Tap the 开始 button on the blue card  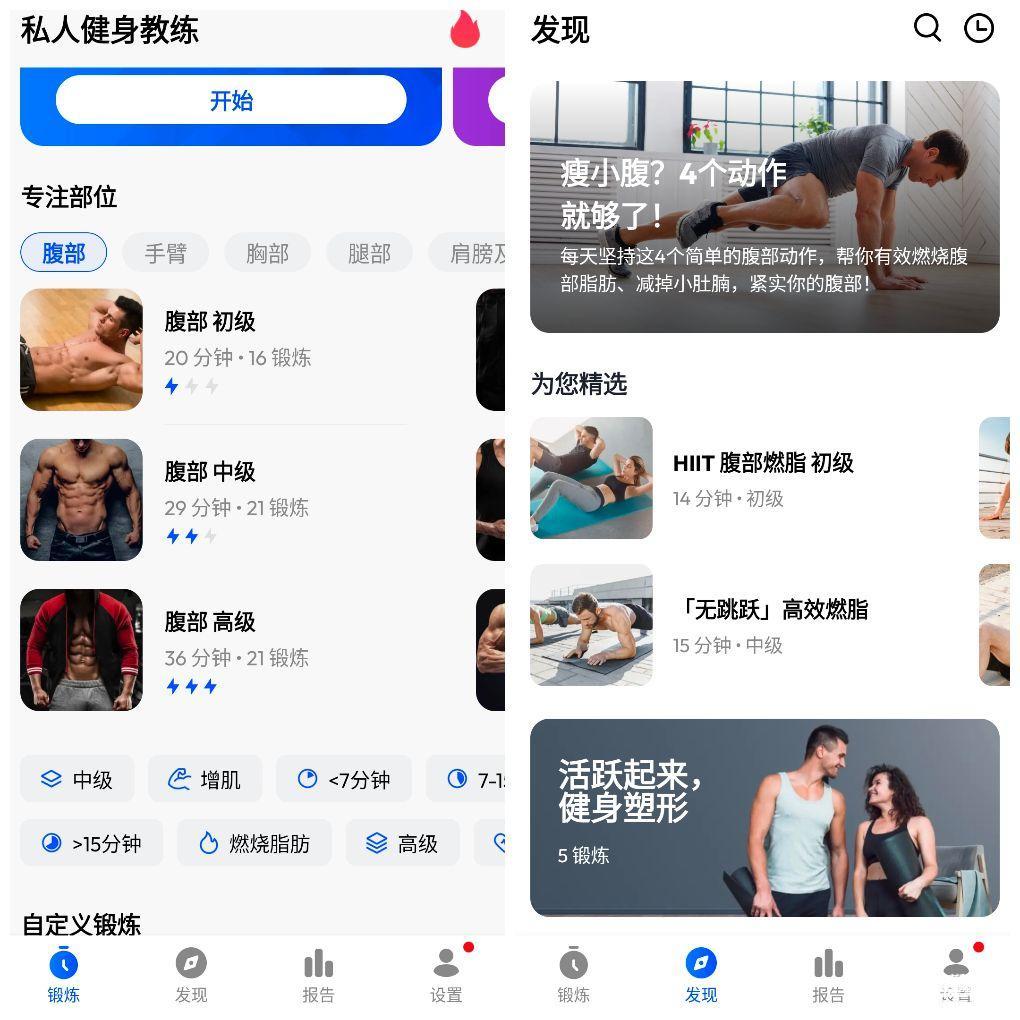point(231,100)
